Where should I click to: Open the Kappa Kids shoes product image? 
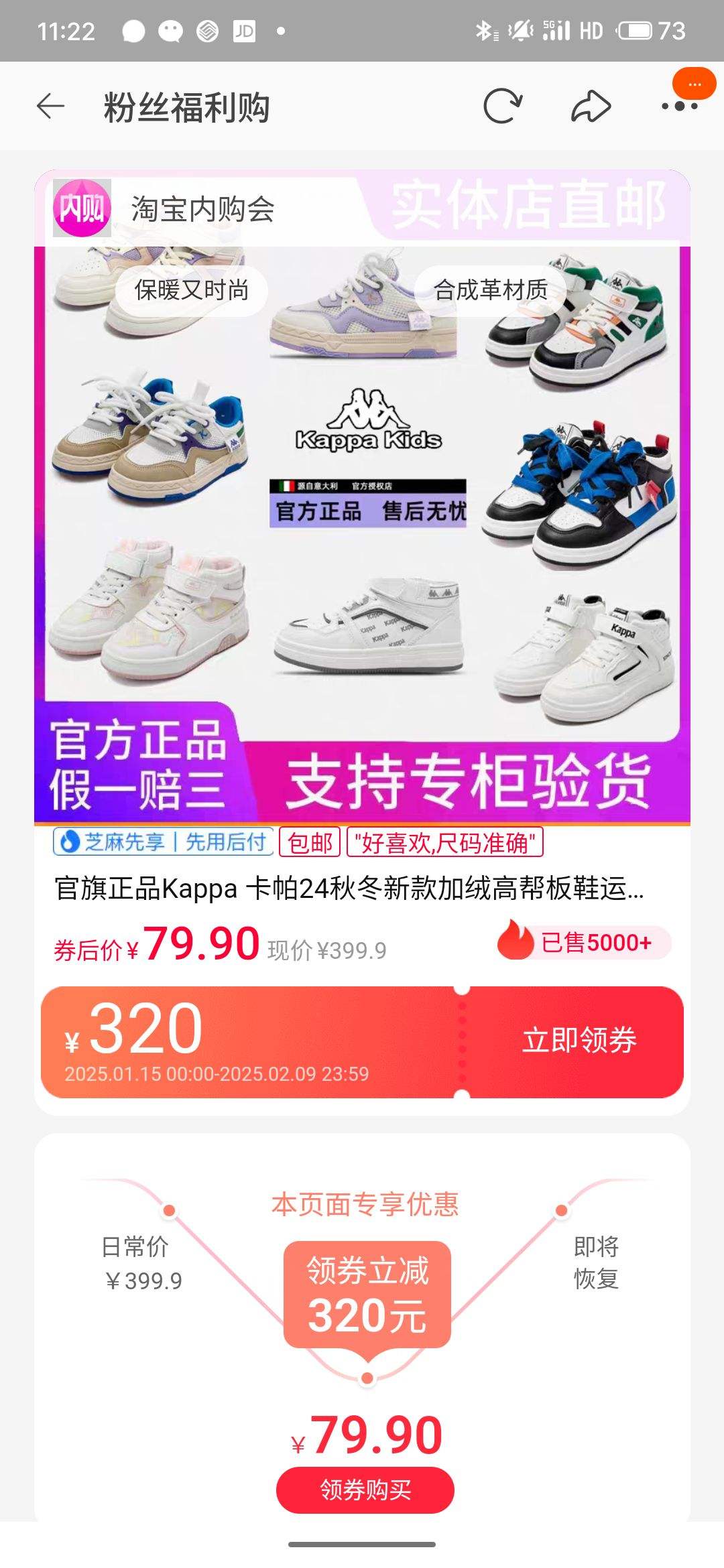(x=362, y=496)
